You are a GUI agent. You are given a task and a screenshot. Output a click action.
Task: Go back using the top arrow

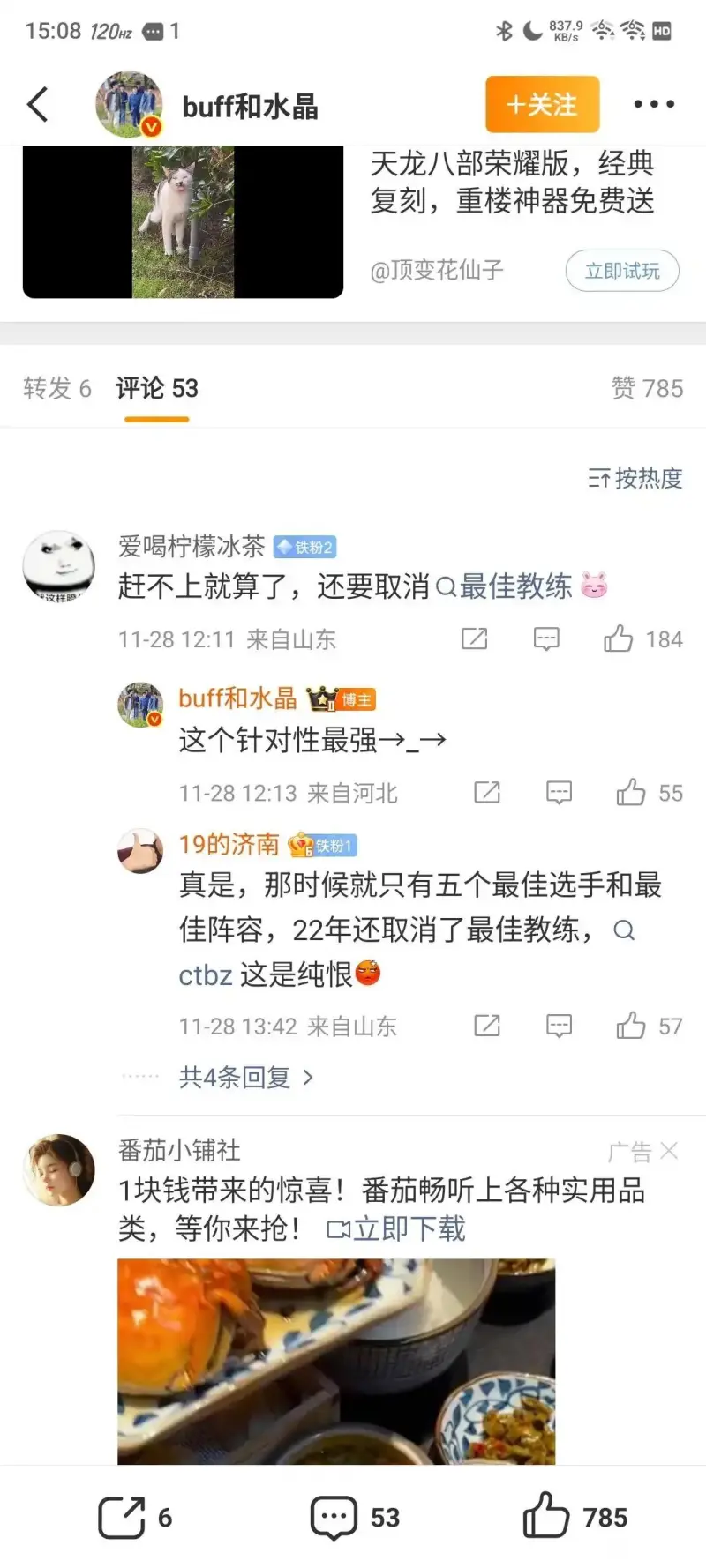[38, 105]
